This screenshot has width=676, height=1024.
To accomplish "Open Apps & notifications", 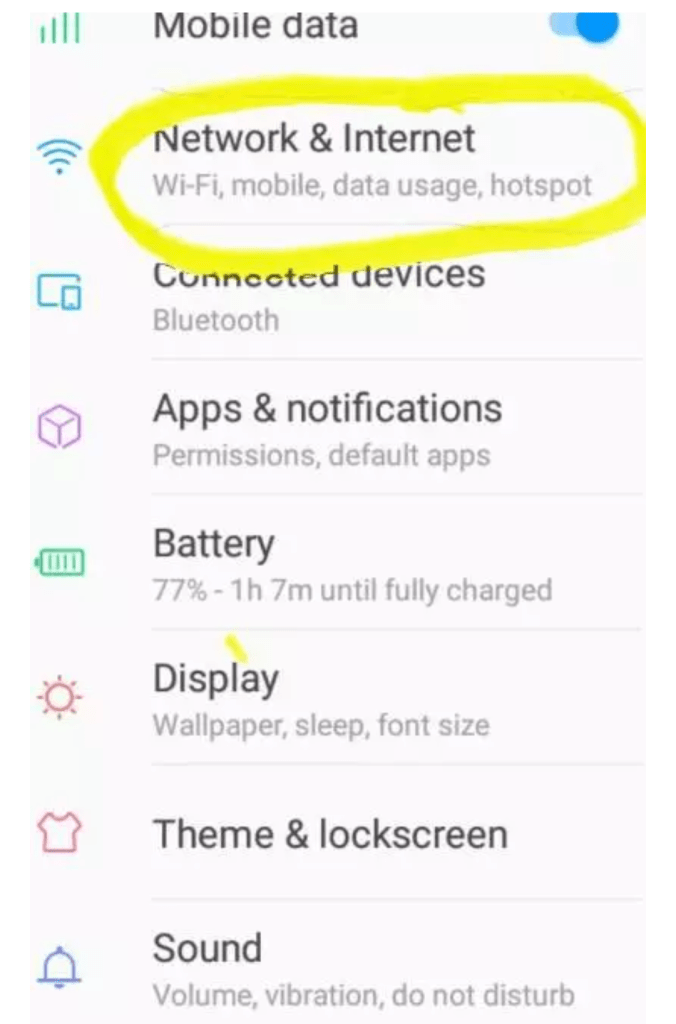I will tap(338, 427).
